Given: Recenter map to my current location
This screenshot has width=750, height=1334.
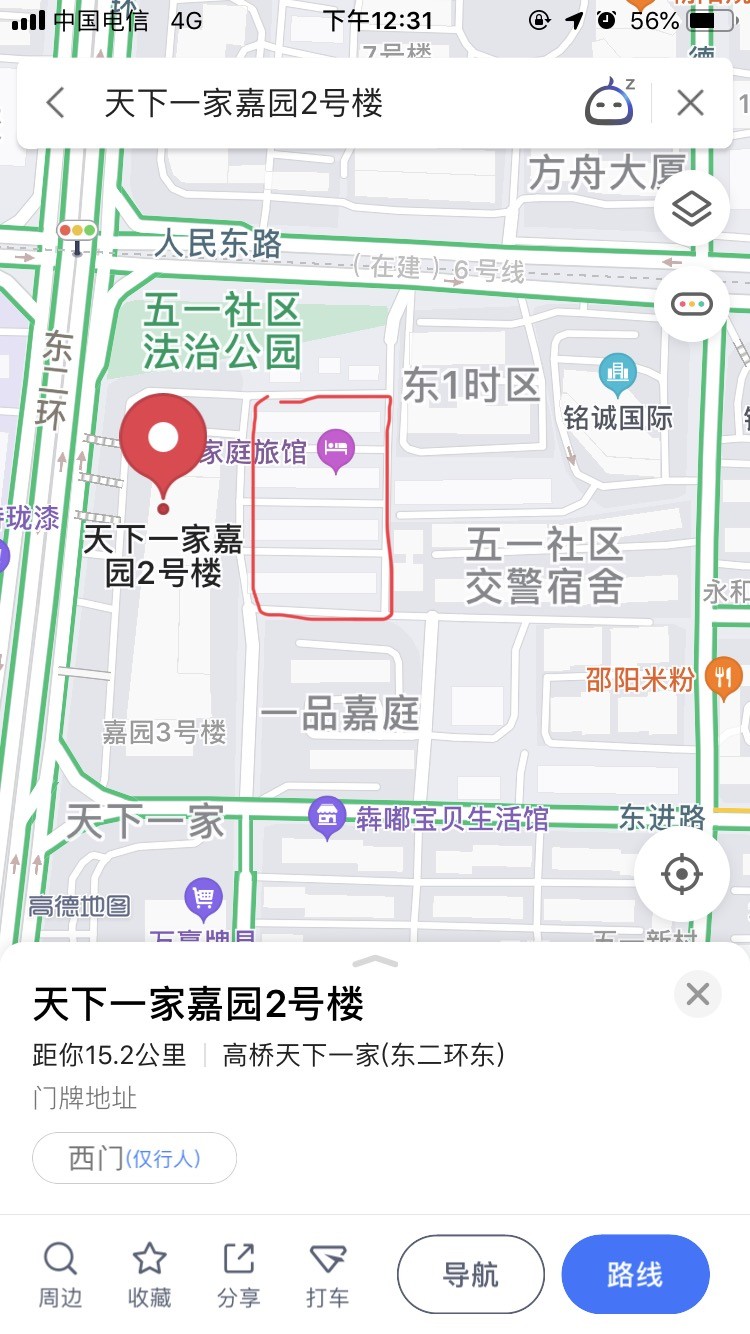Looking at the screenshot, I should [681, 874].
